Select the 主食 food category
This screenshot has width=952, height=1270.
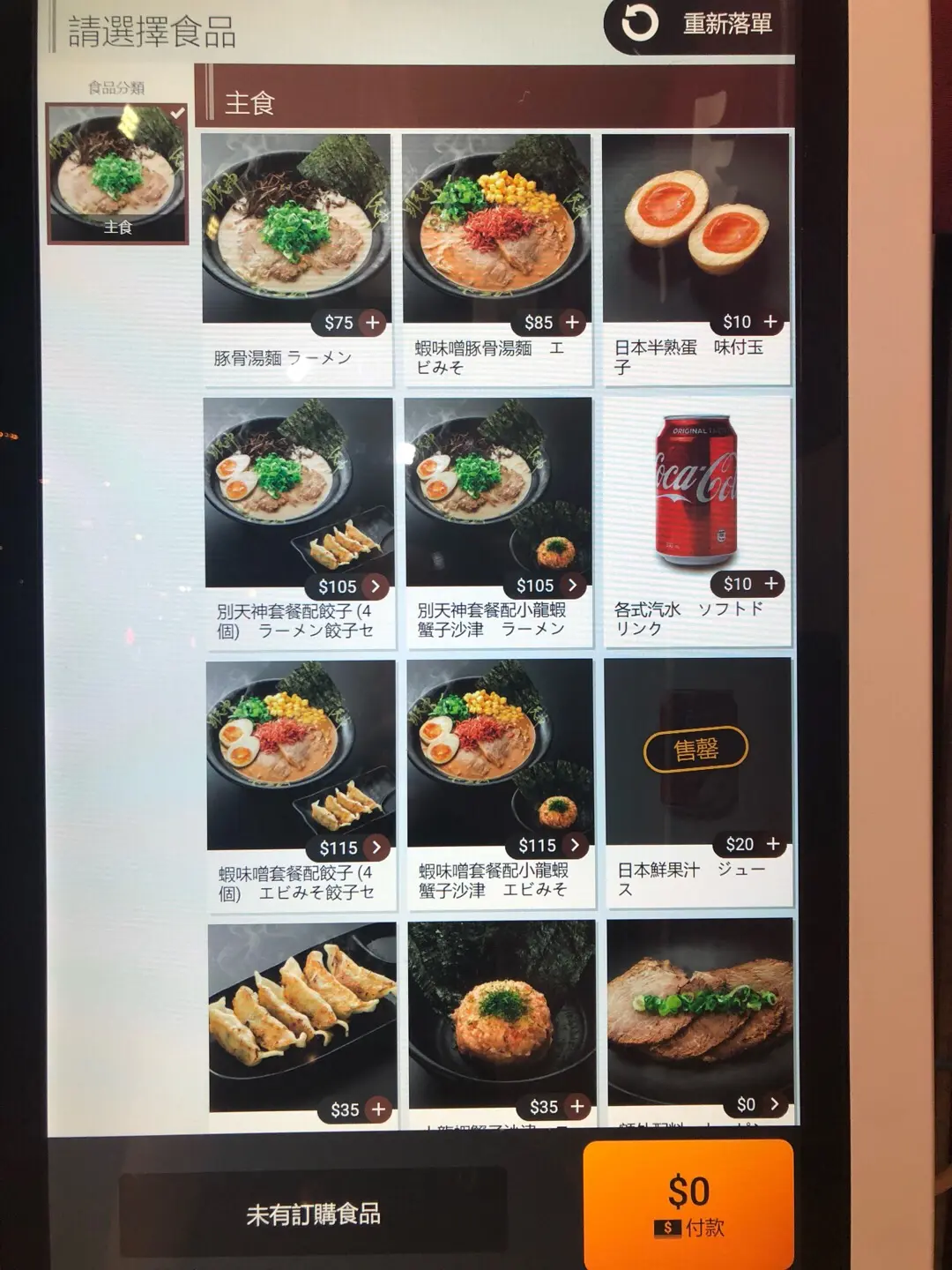(x=117, y=174)
